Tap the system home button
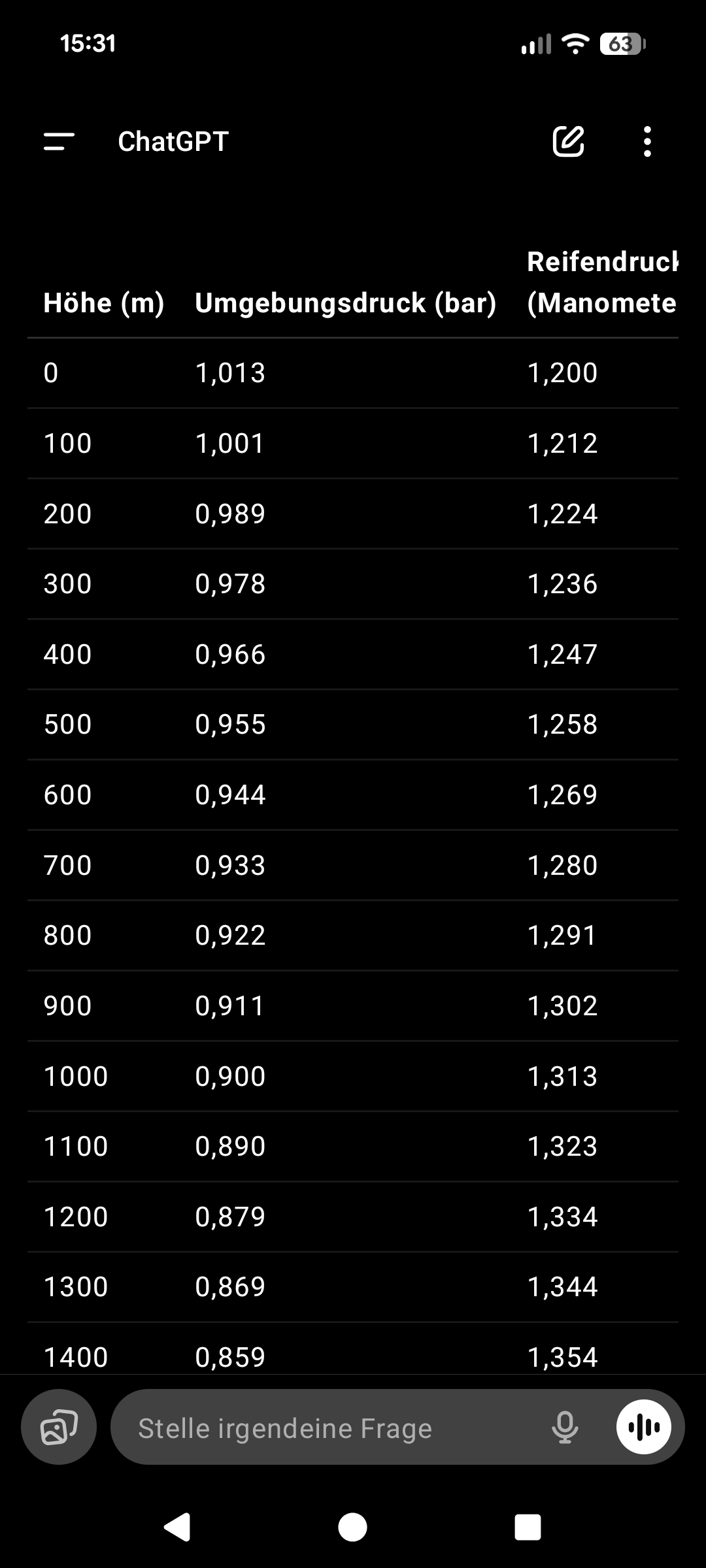 click(x=353, y=1527)
